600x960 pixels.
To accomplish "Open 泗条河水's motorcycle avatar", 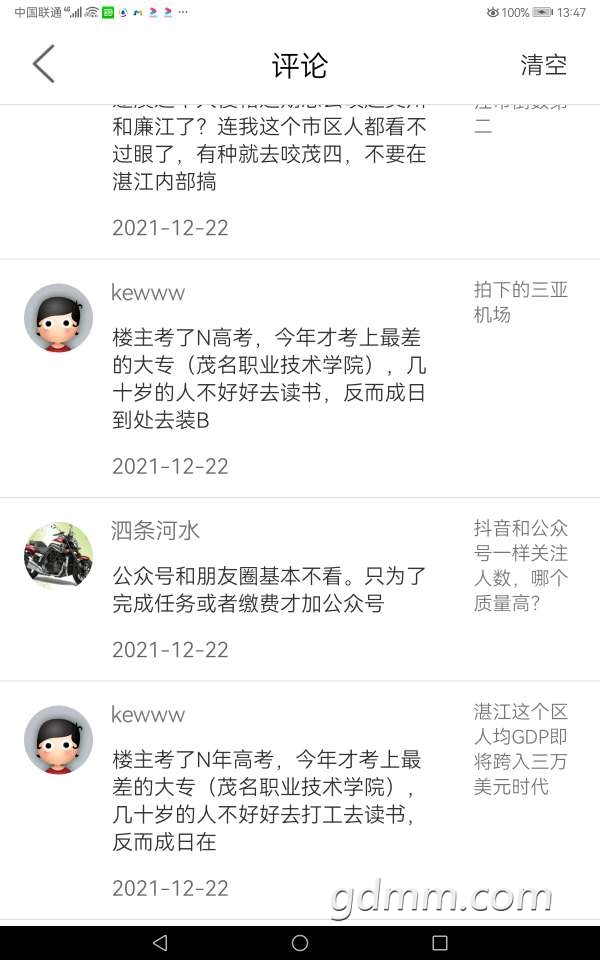I will tap(58, 555).
